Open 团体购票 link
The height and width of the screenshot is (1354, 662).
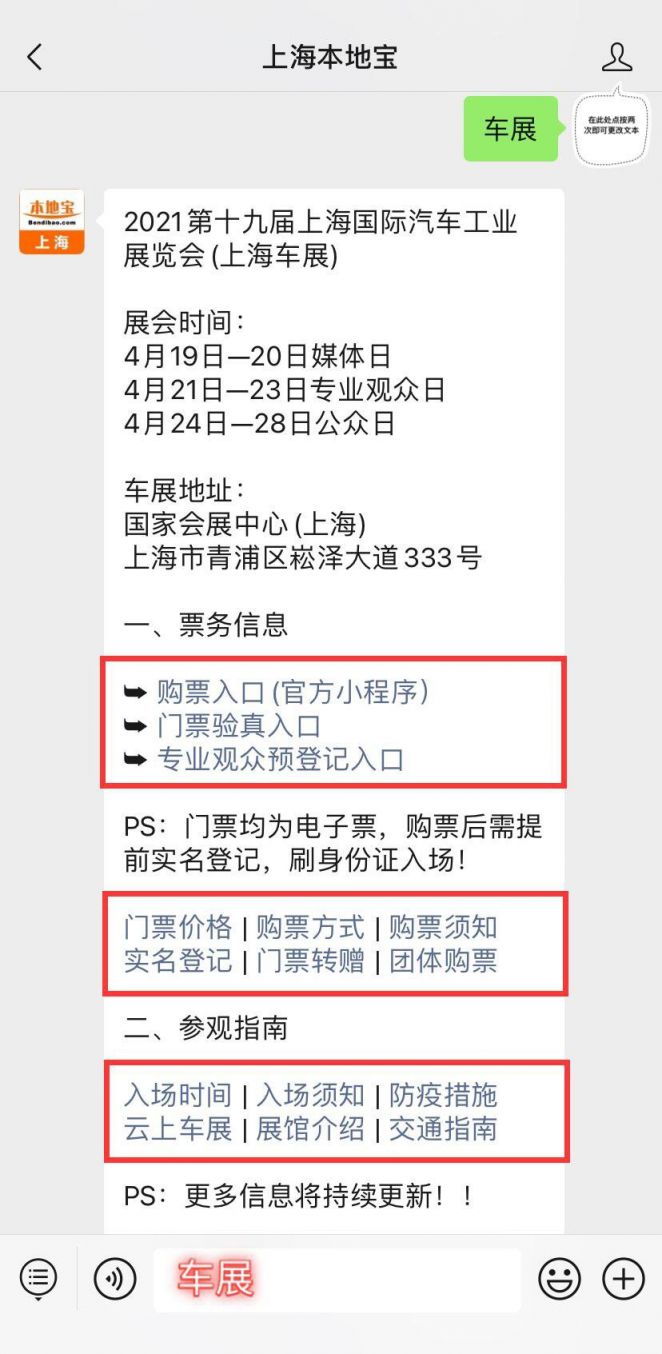pyautogui.click(x=443, y=961)
